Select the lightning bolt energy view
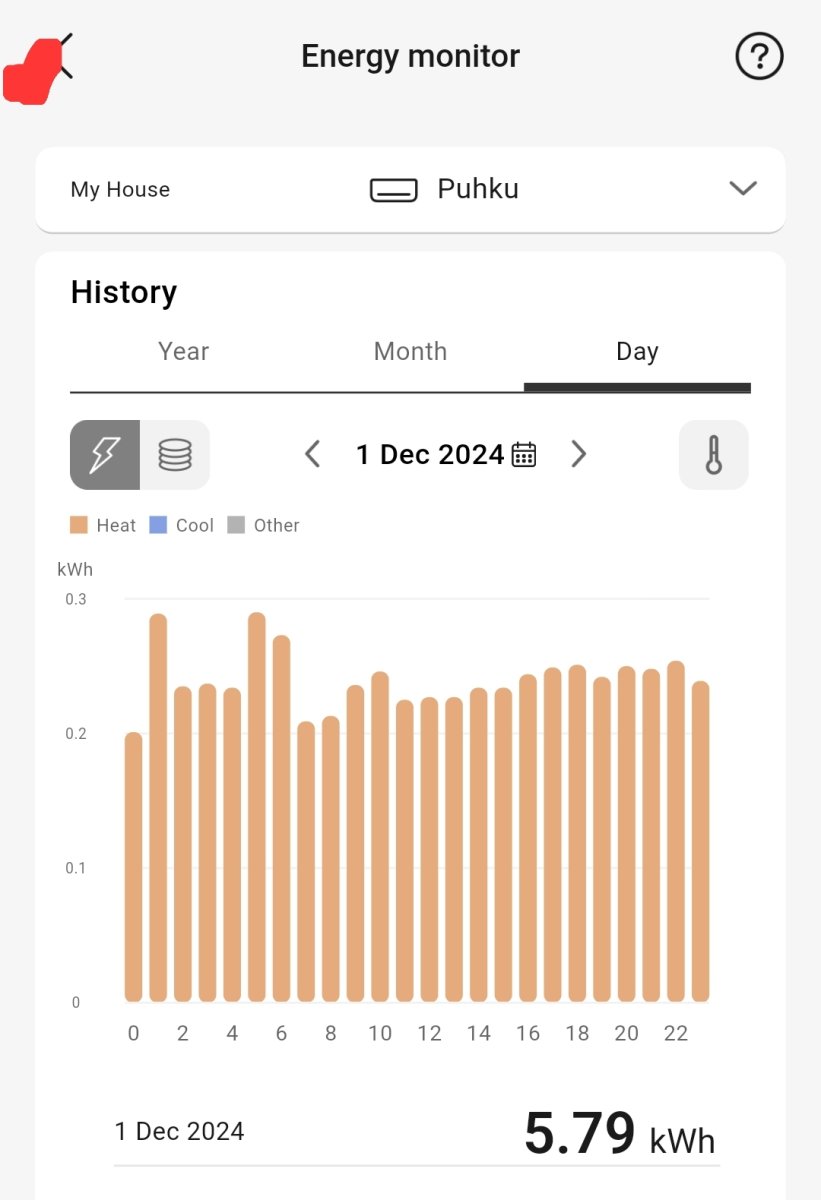The height and width of the screenshot is (1200, 821). [x=105, y=455]
